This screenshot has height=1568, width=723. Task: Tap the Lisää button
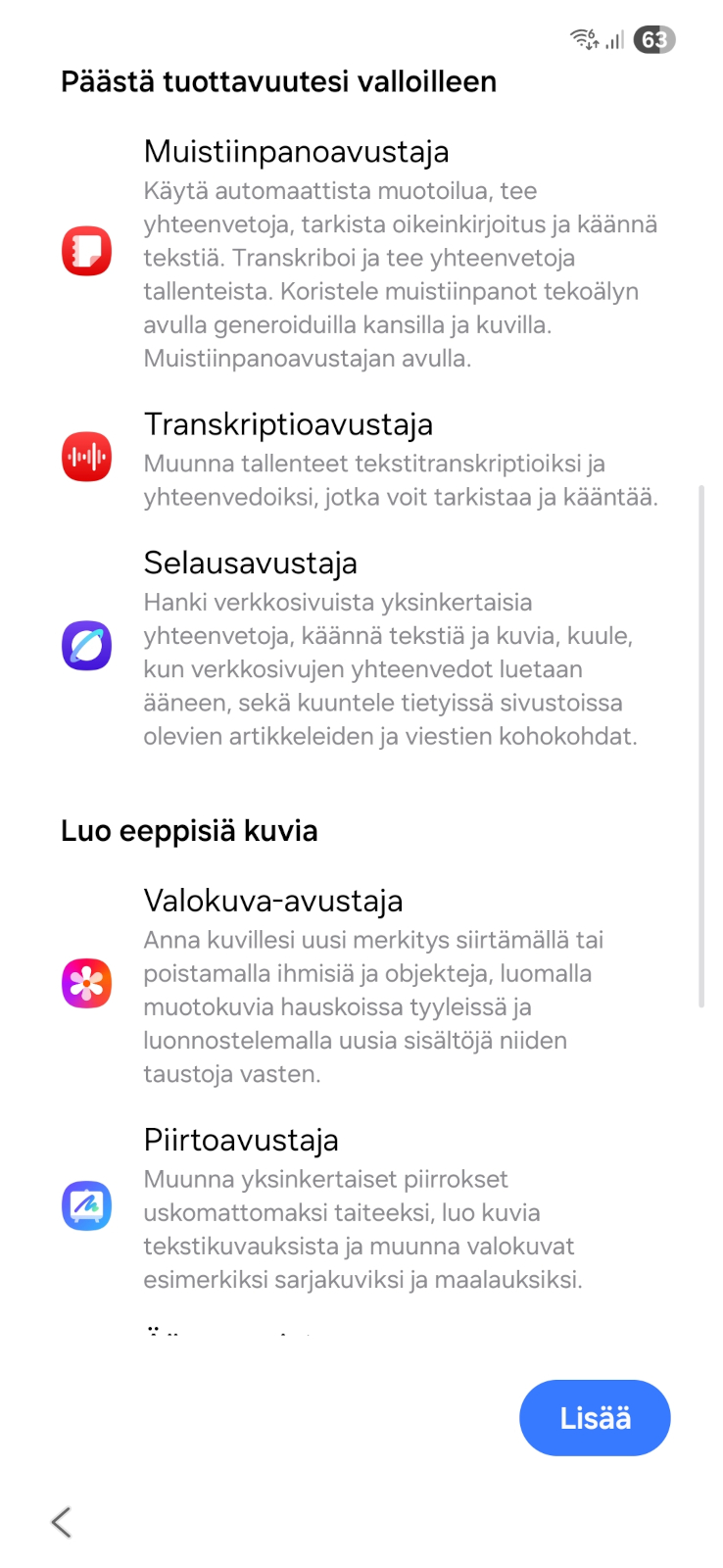tap(595, 1417)
